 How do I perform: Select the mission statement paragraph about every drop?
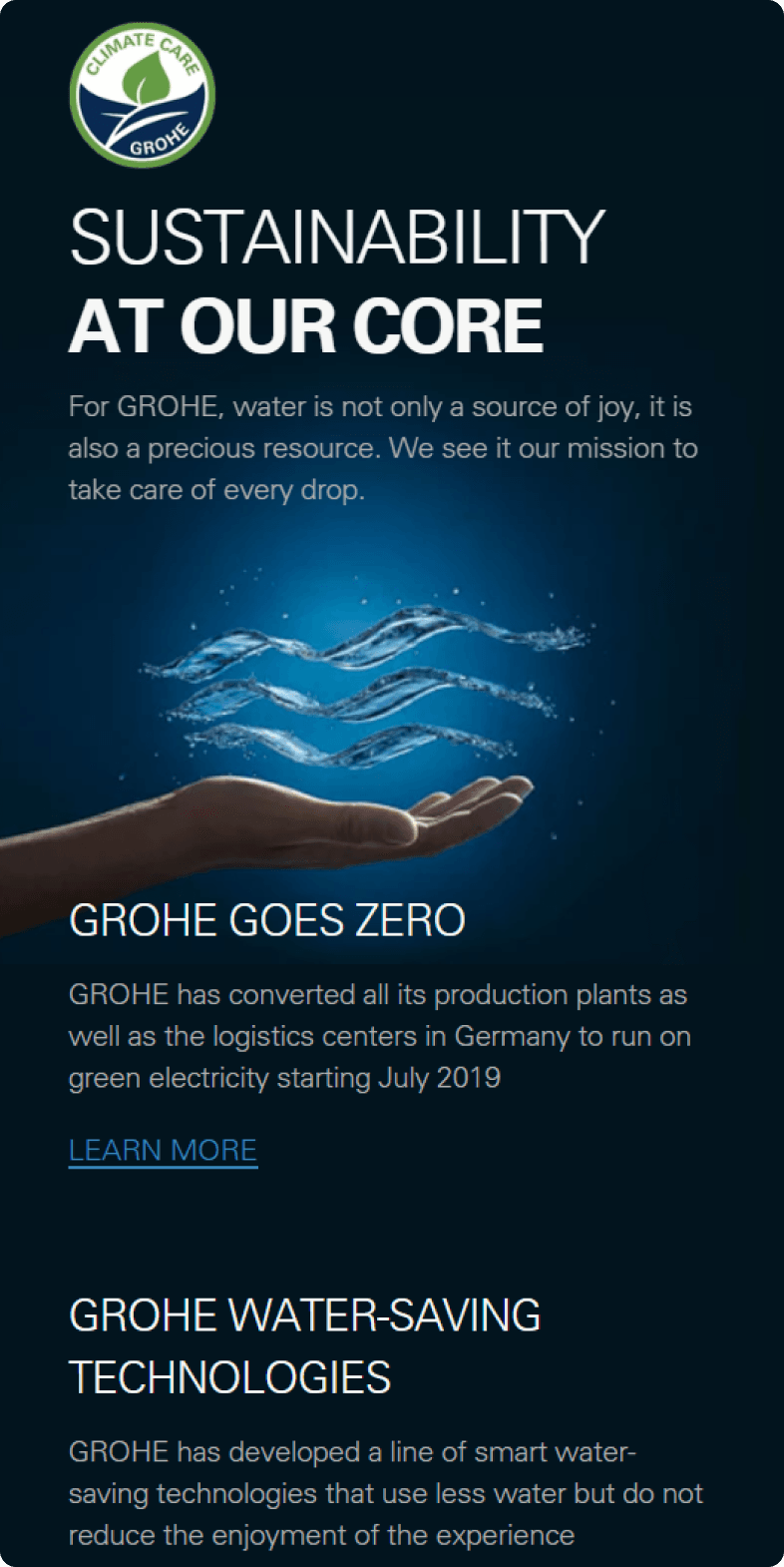point(382,447)
